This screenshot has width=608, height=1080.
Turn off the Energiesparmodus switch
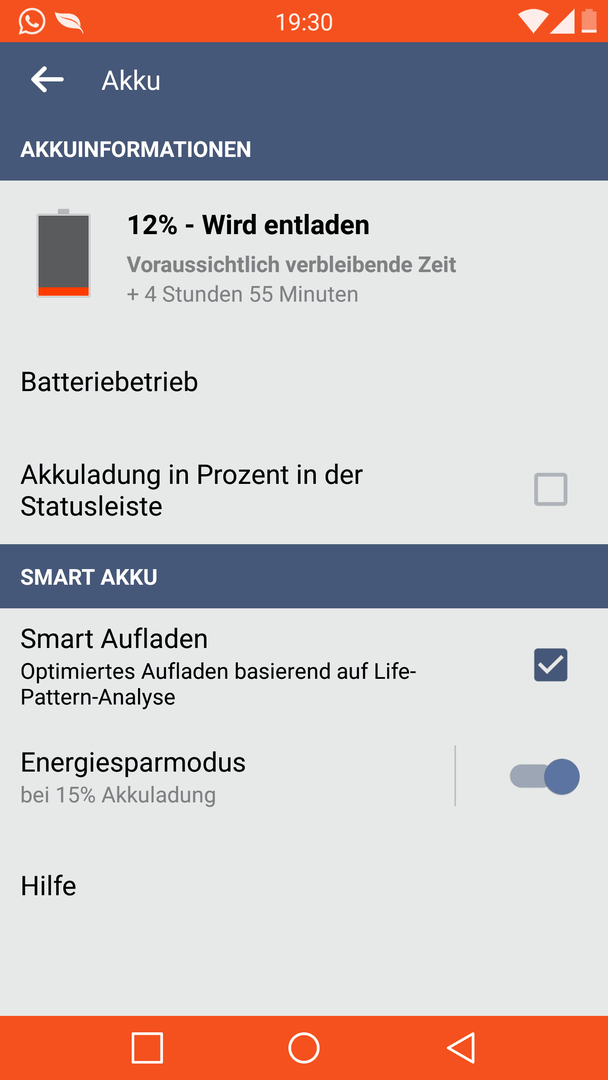coord(544,777)
